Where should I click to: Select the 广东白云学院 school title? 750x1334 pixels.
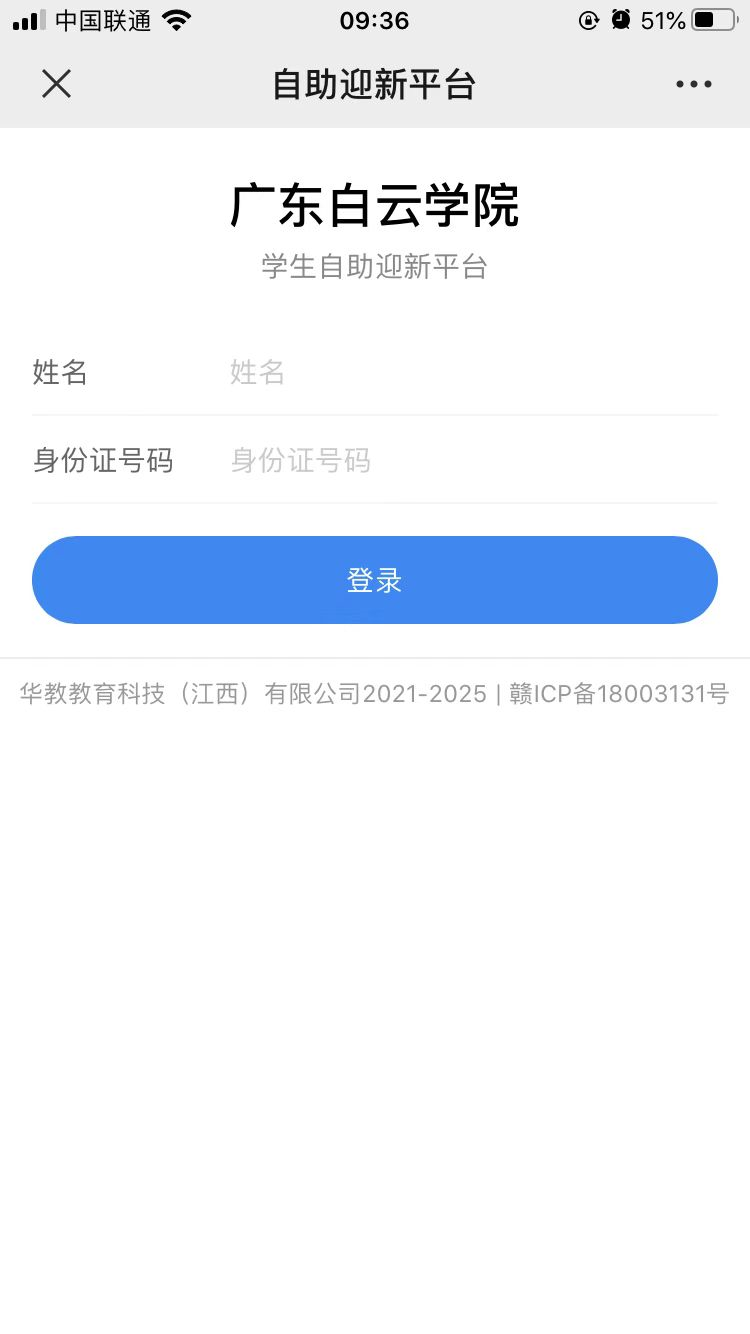pos(374,207)
